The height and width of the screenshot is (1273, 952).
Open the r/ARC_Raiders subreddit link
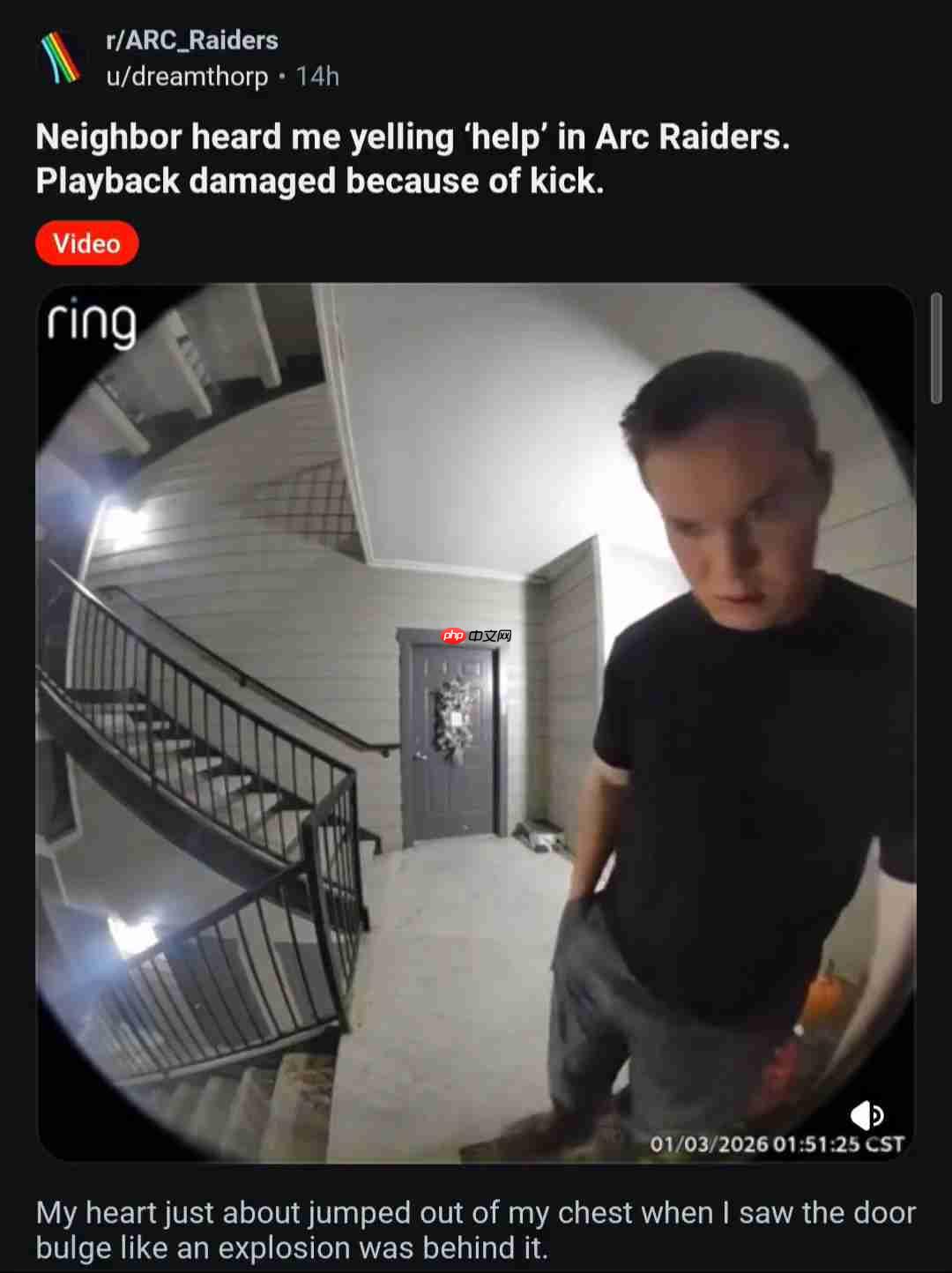(x=191, y=41)
